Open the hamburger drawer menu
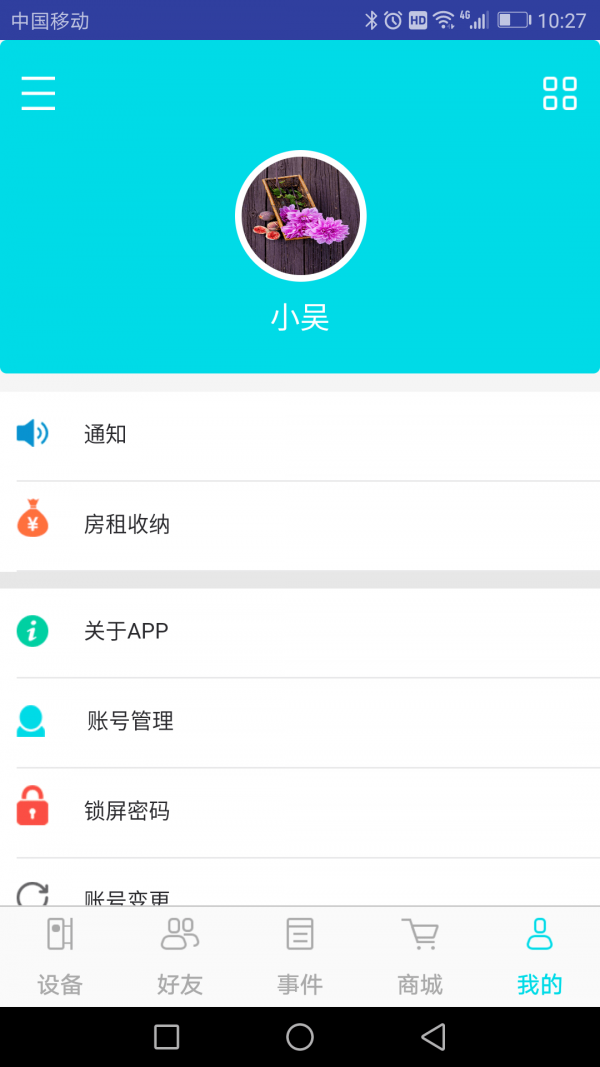 pos(38,93)
